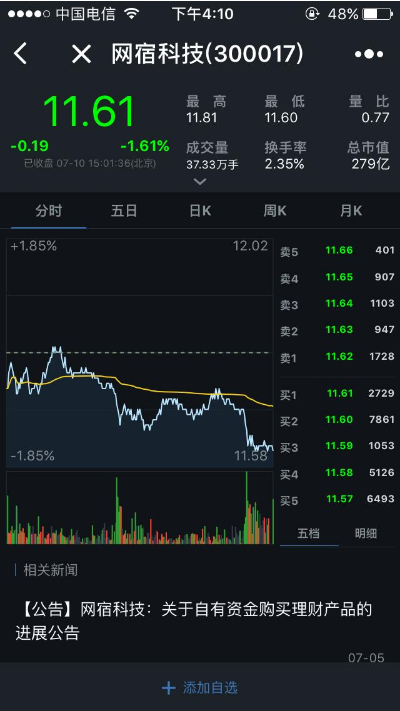Select the 五档 order book tab

point(309,533)
